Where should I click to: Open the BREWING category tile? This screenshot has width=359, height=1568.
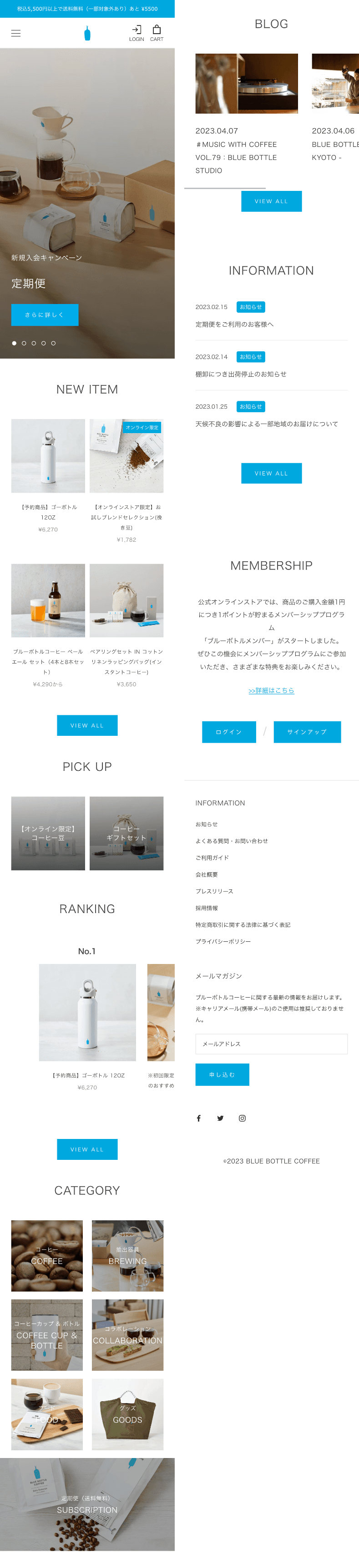[127, 1255]
